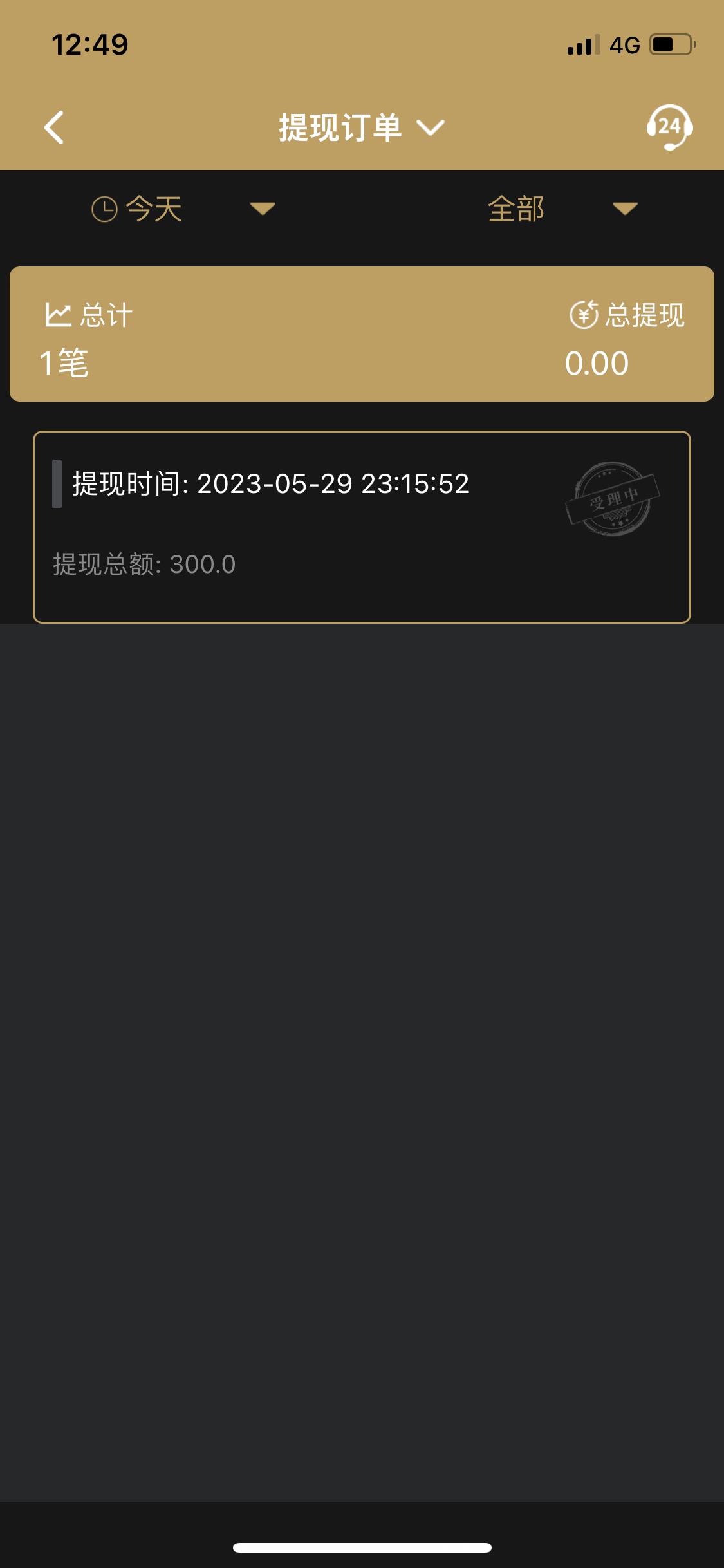This screenshot has width=724, height=1568.
Task: Expand the 今天 date filter
Action: point(183,209)
